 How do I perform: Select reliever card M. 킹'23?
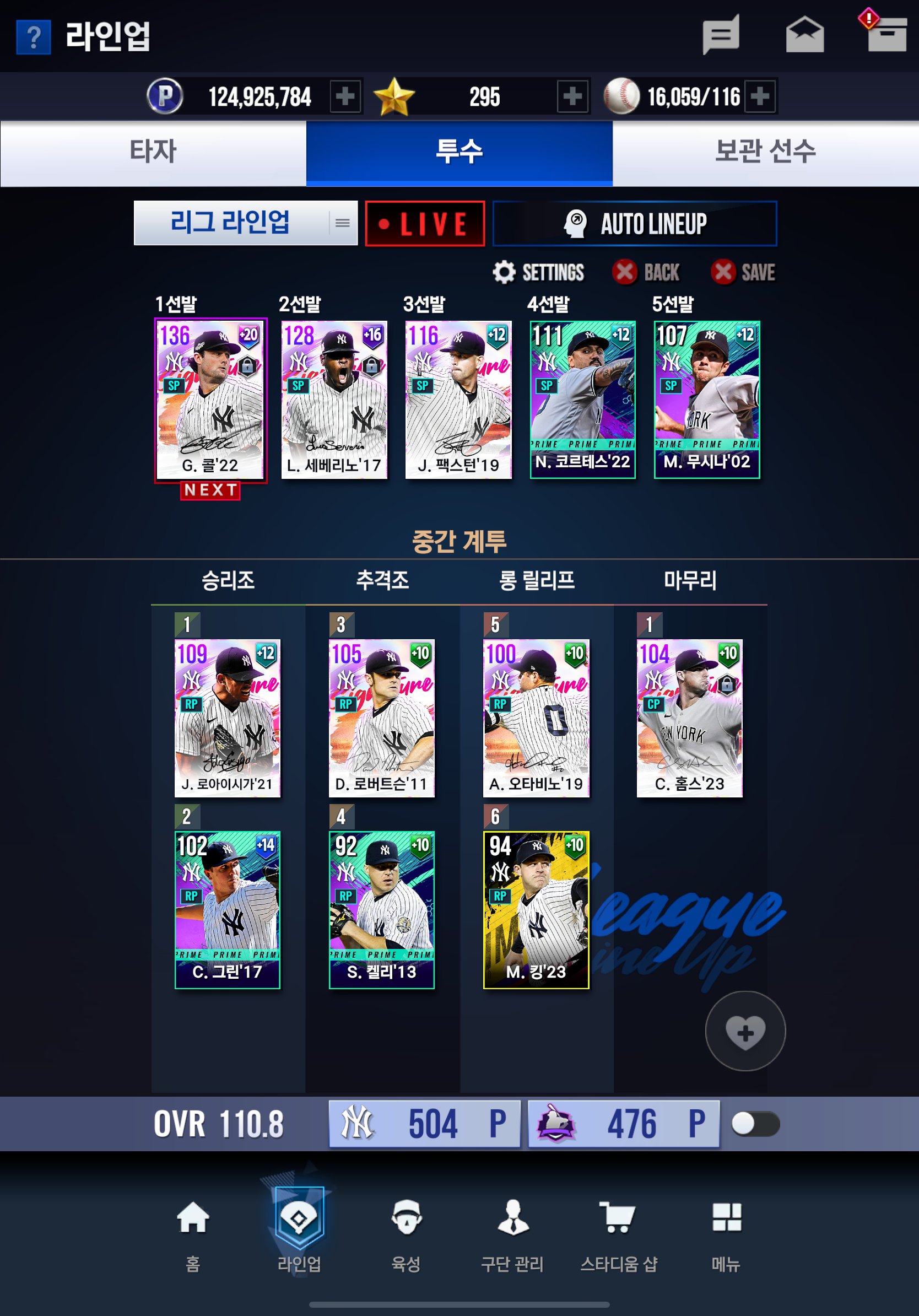(x=536, y=910)
